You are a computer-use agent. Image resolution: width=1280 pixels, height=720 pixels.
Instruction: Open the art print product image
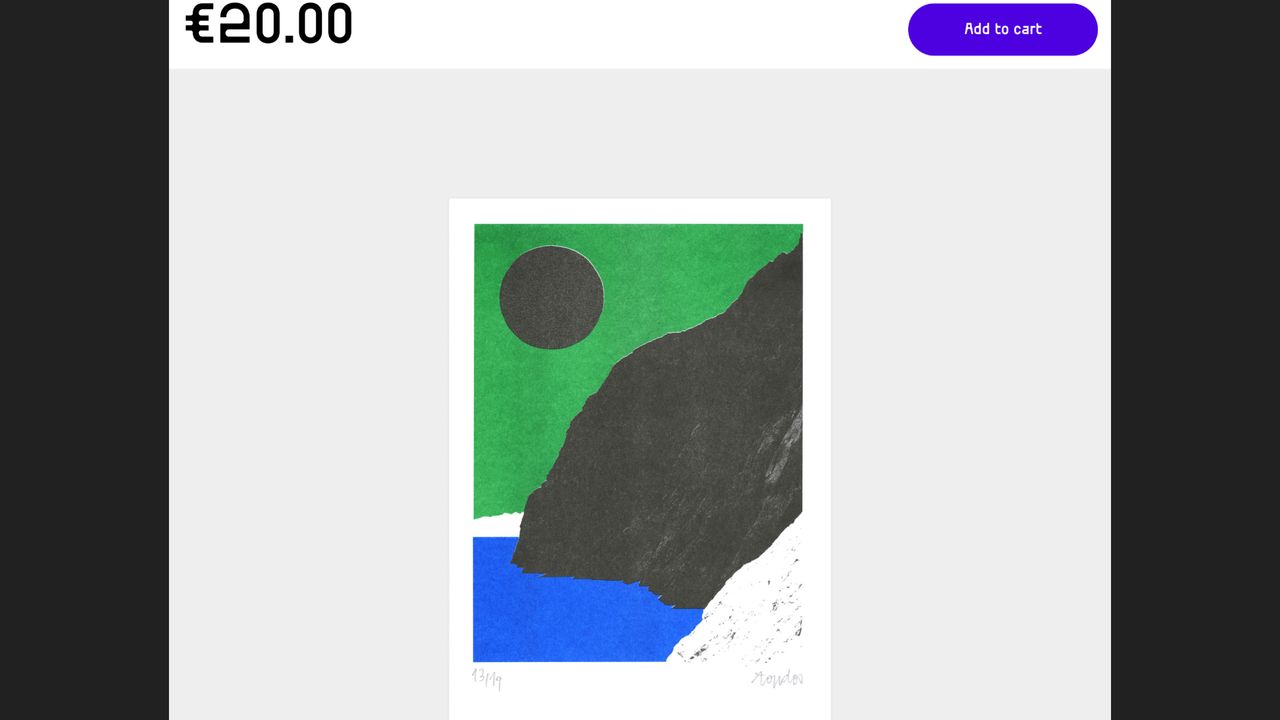[x=639, y=450]
